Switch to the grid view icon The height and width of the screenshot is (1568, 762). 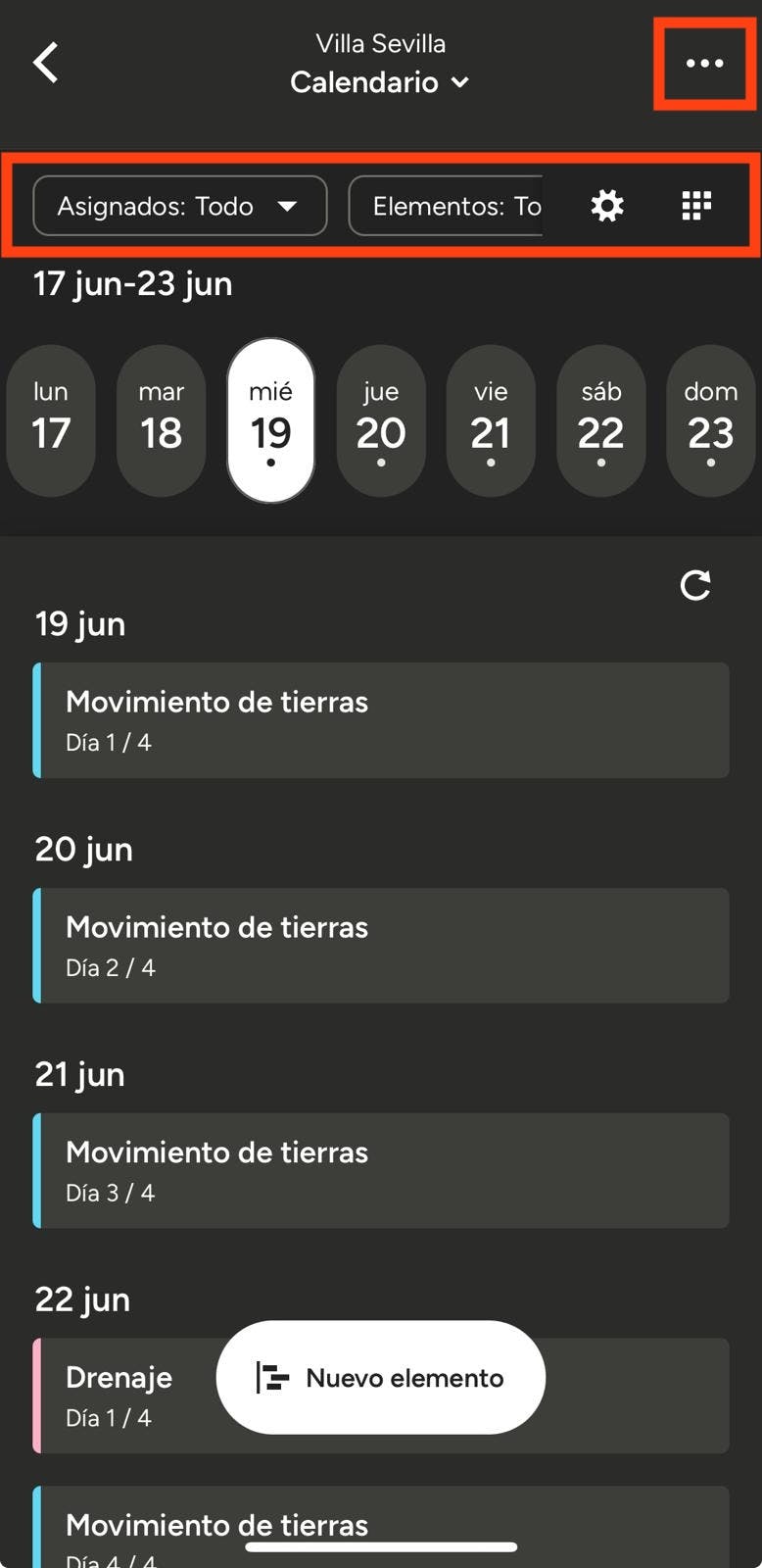(x=696, y=206)
